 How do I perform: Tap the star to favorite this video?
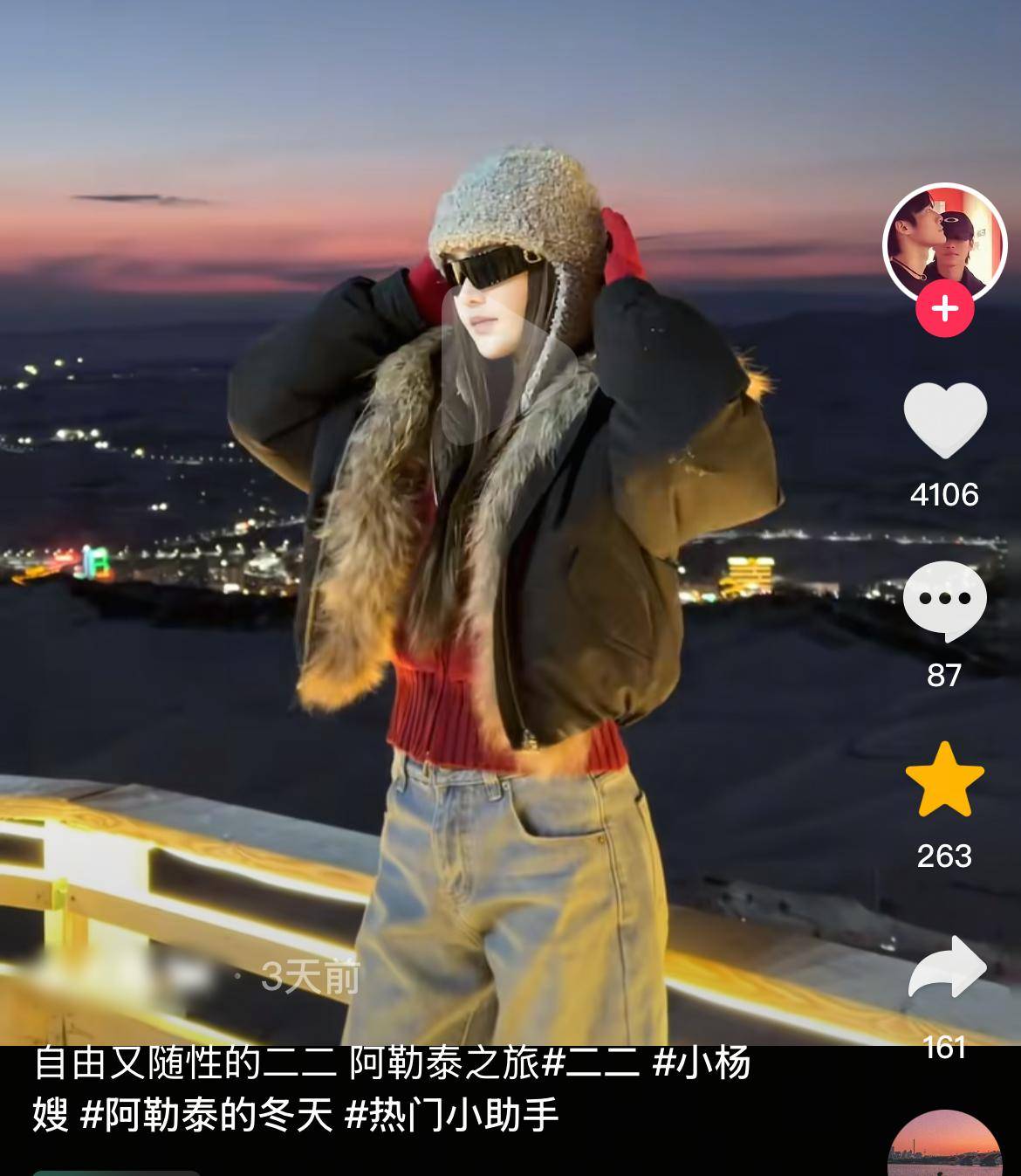[x=945, y=780]
